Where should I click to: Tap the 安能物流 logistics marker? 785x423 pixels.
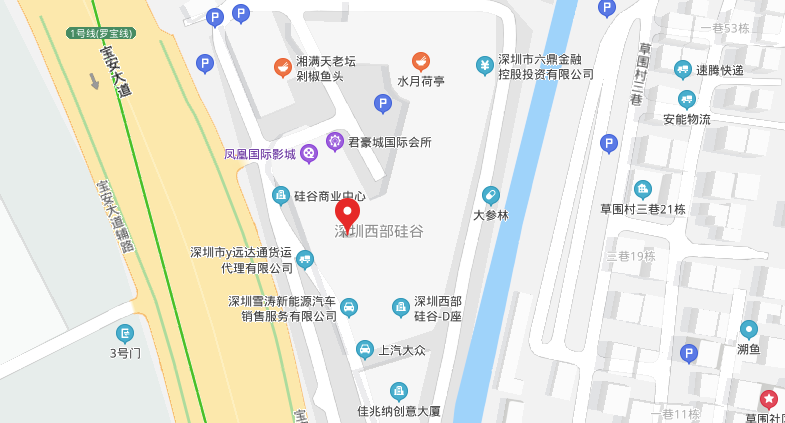point(686,100)
